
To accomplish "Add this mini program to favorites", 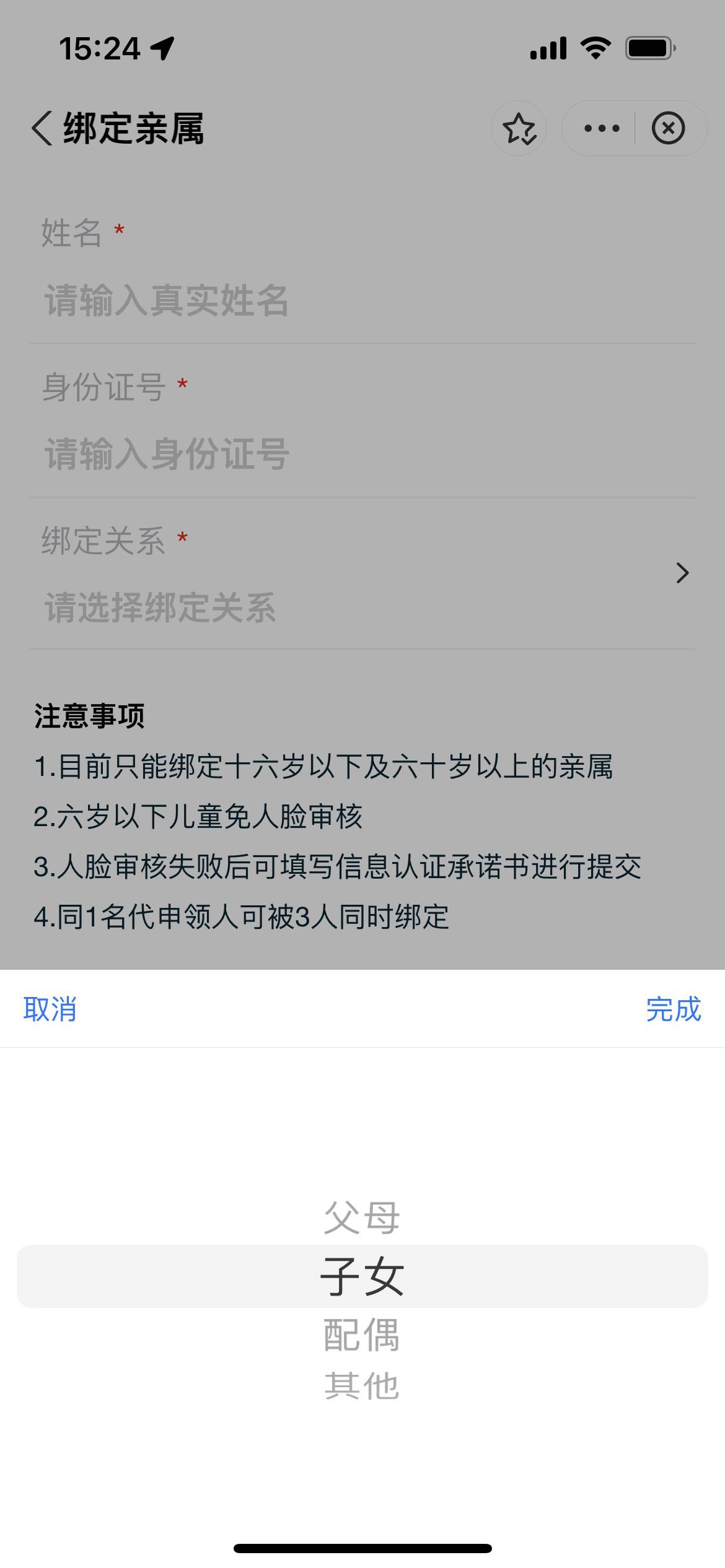I will tap(519, 129).
